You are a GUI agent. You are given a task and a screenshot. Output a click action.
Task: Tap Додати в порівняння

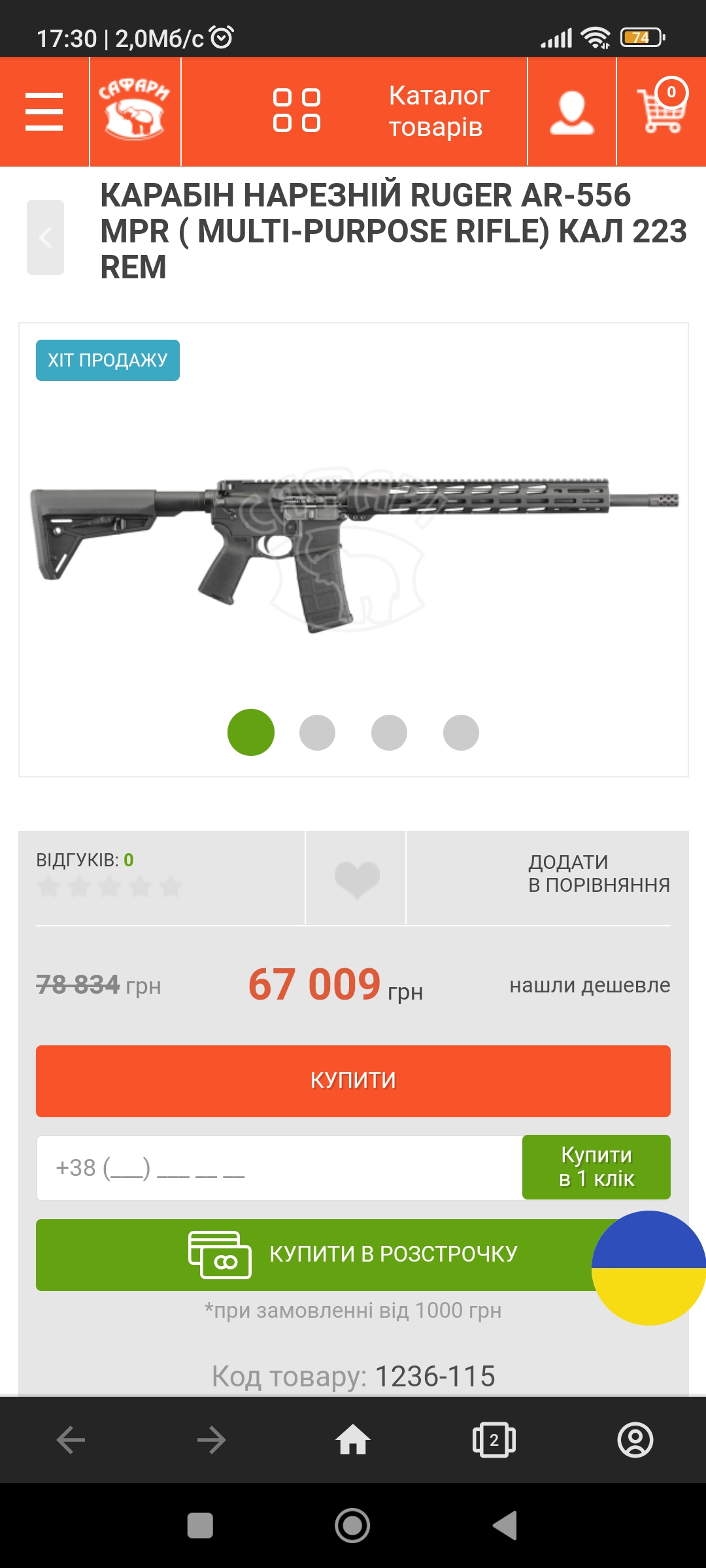pos(598,874)
